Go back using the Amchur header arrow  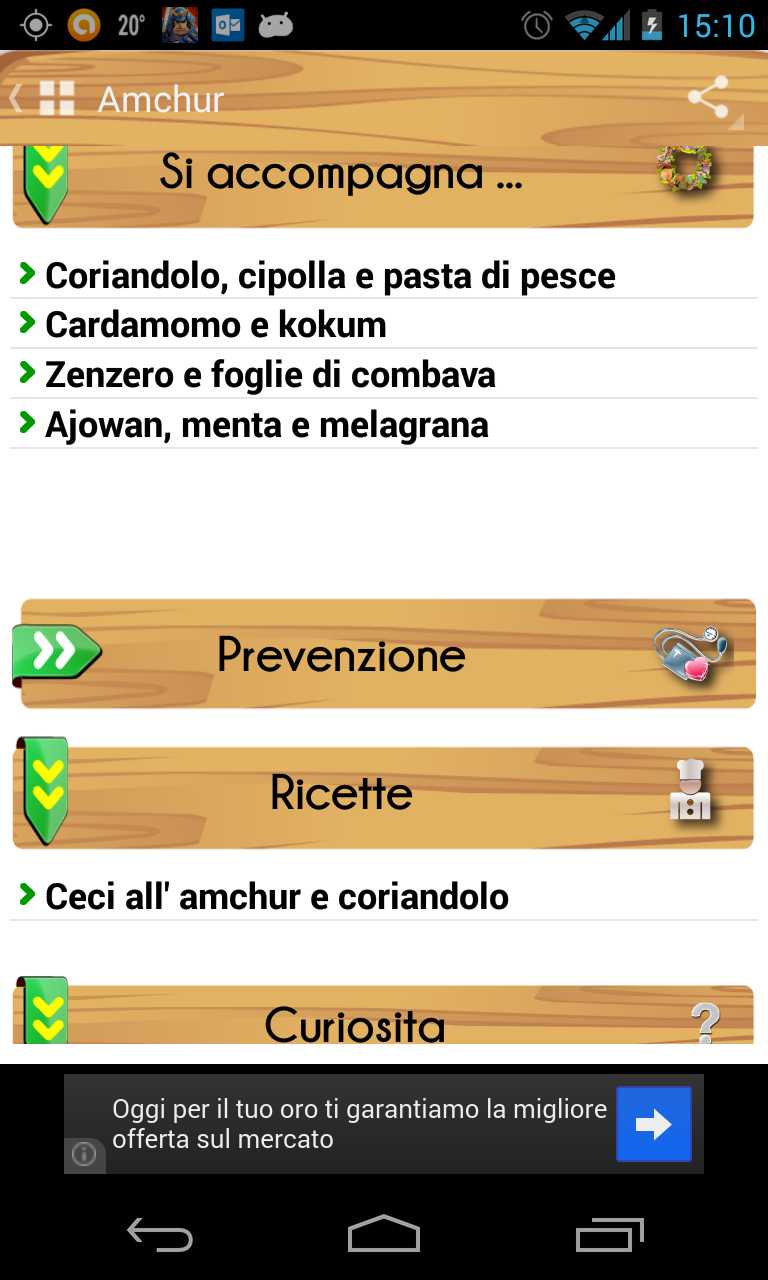click(x=18, y=99)
